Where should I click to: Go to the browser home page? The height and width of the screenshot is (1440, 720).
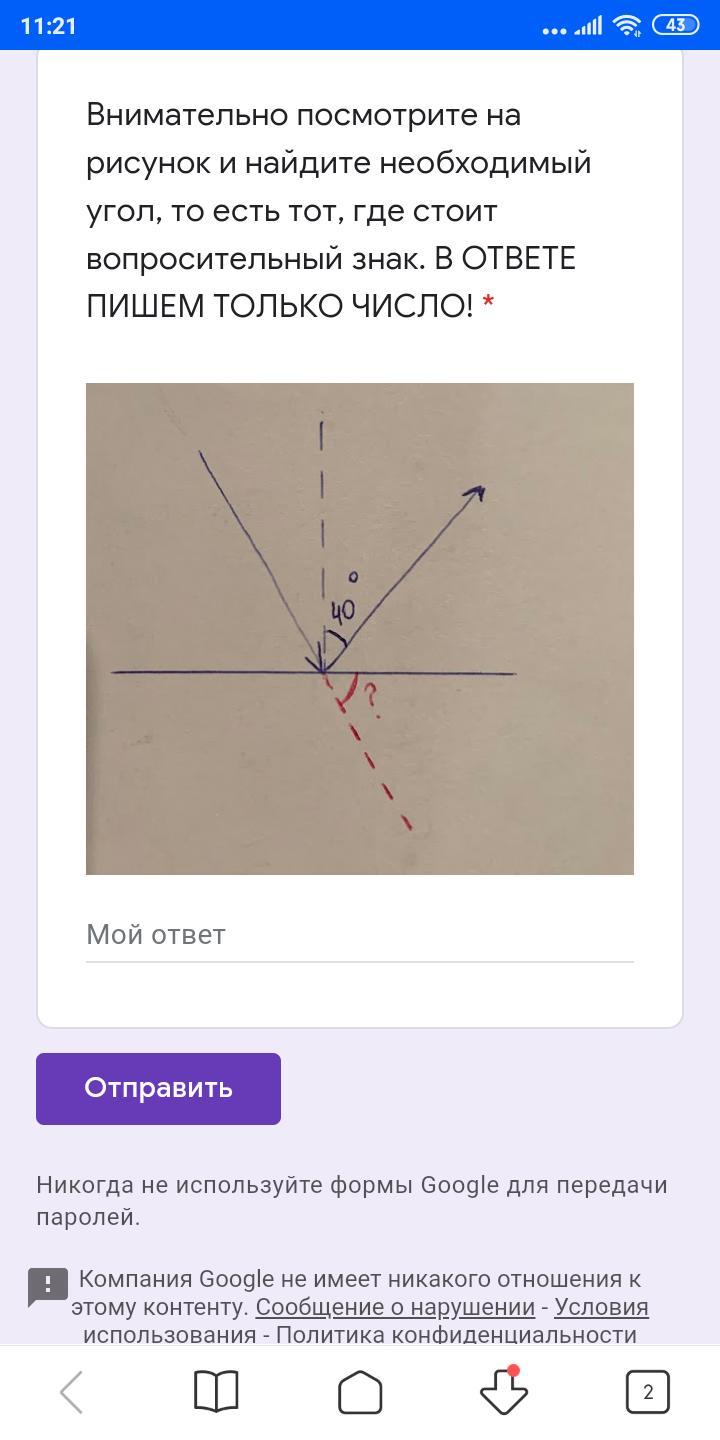(360, 1392)
